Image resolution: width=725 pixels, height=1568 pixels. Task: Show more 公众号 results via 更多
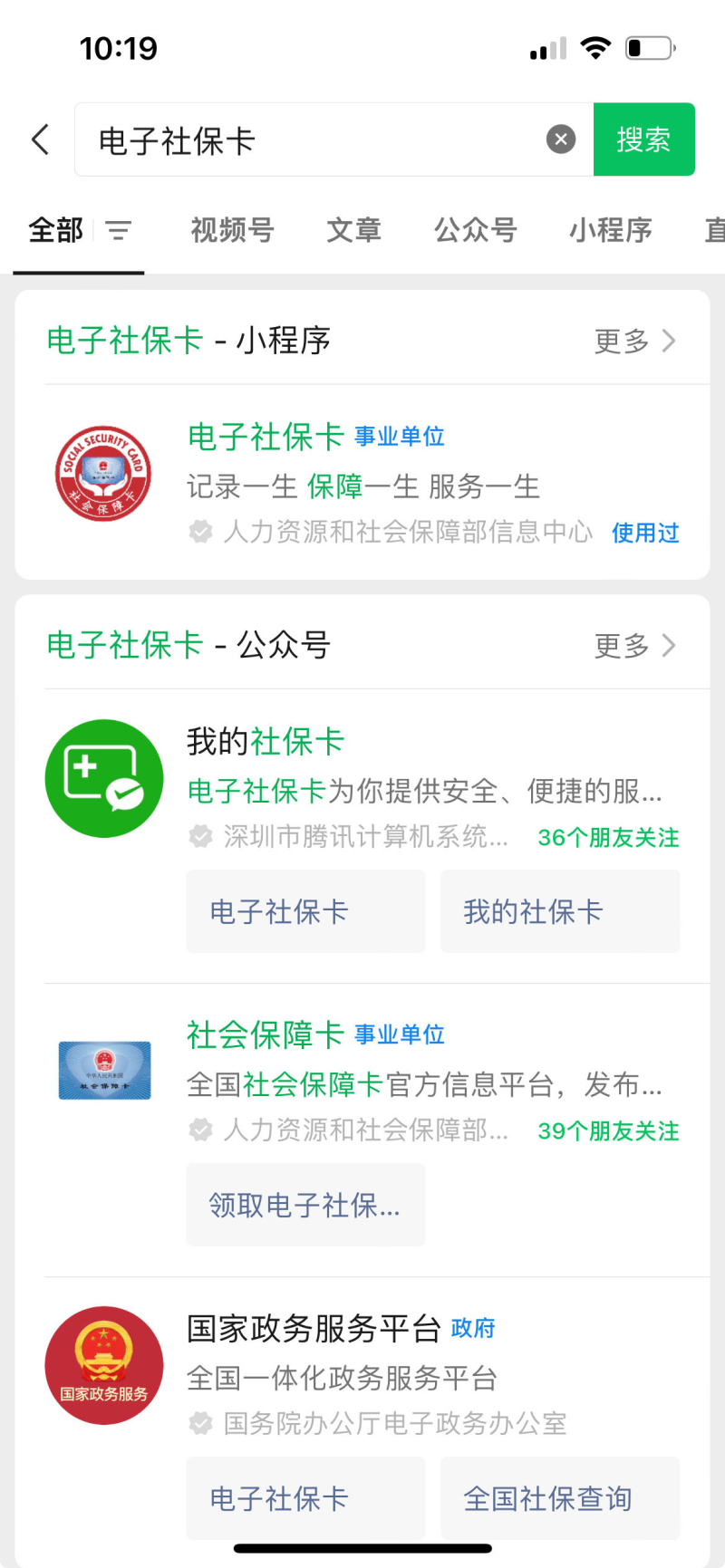pos(634,646)
